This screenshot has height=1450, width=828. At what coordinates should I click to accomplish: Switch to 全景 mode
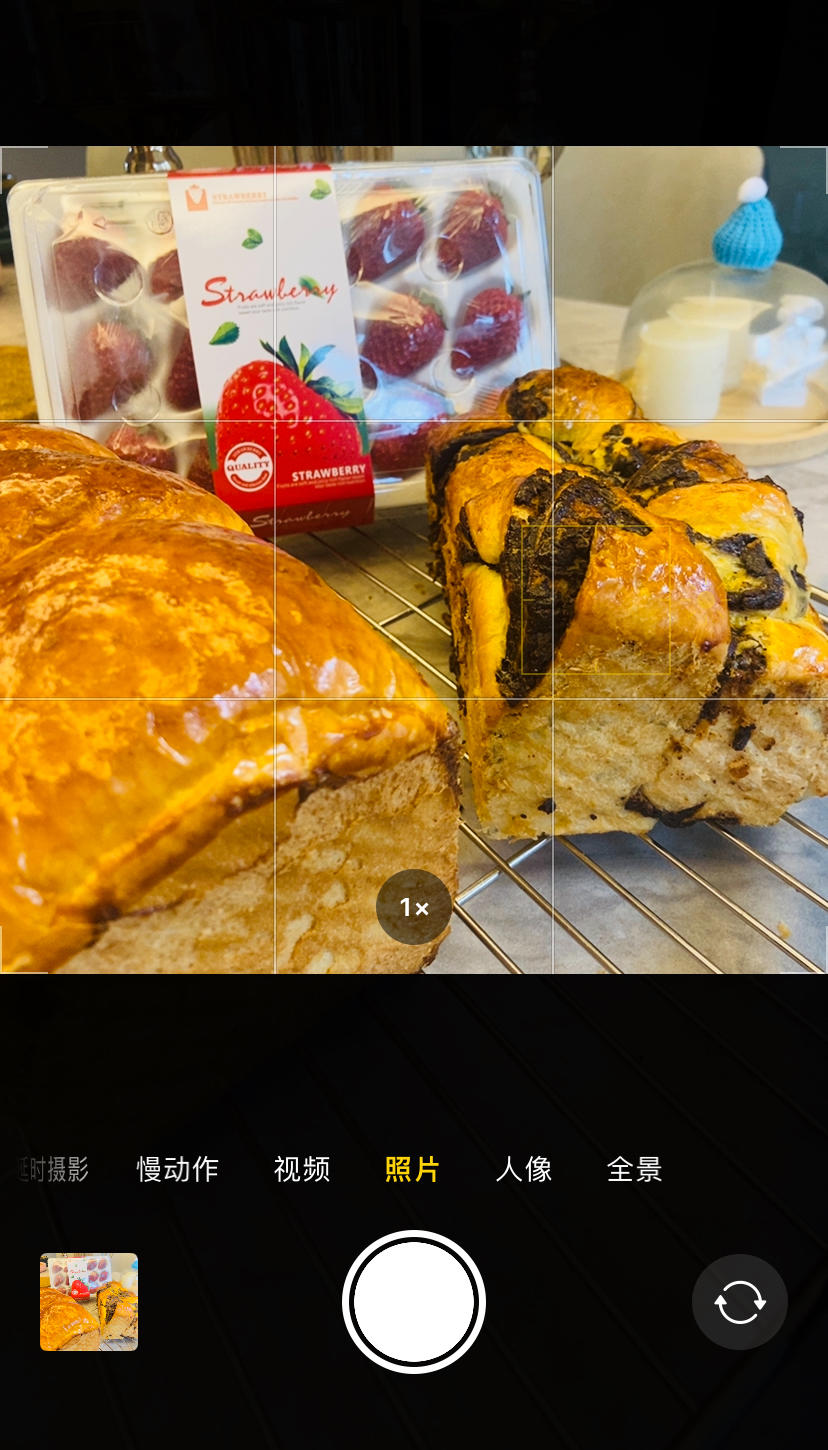tap(635, 1169)
